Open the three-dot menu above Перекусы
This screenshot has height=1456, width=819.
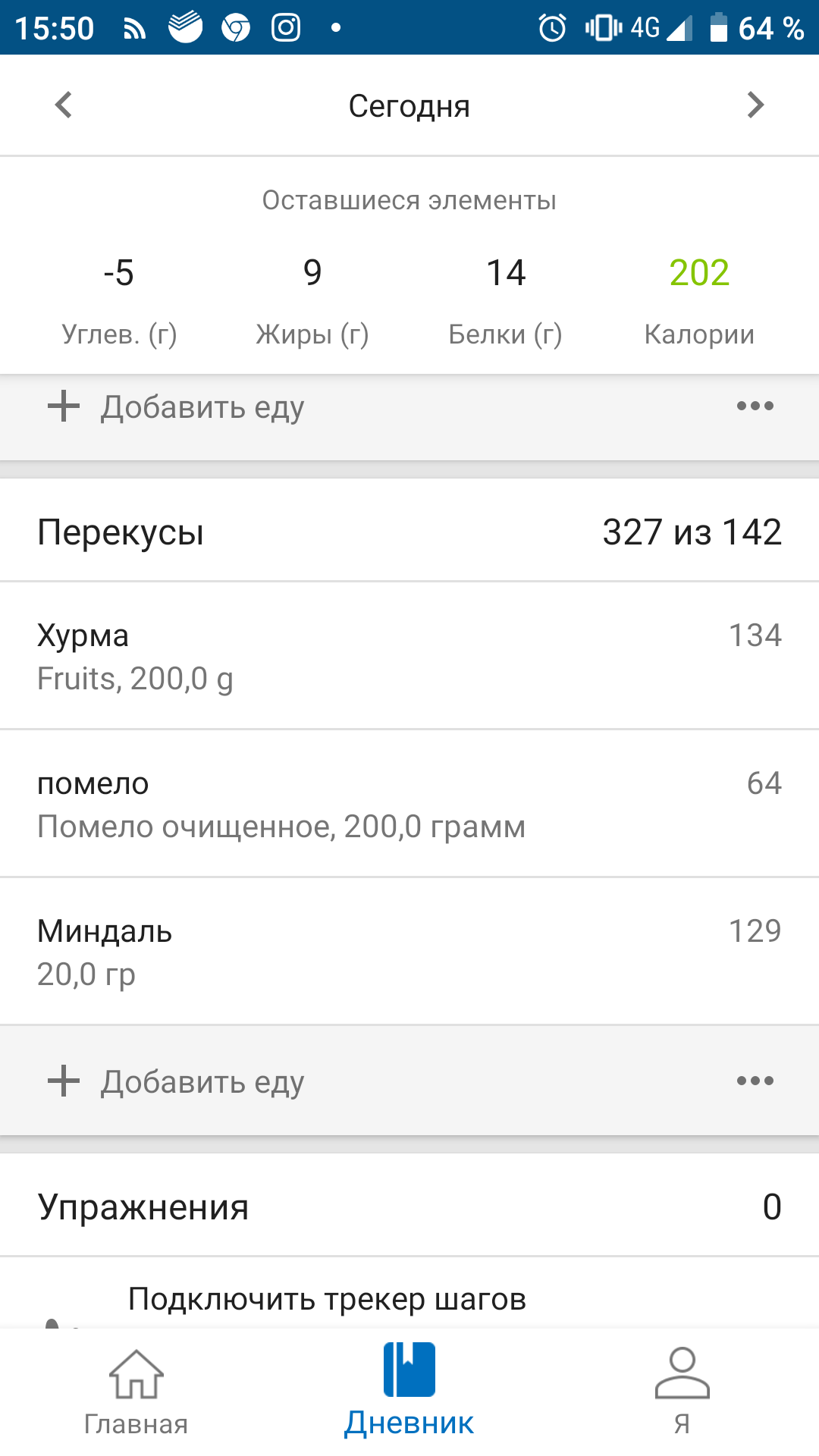[x=755, y=406]
